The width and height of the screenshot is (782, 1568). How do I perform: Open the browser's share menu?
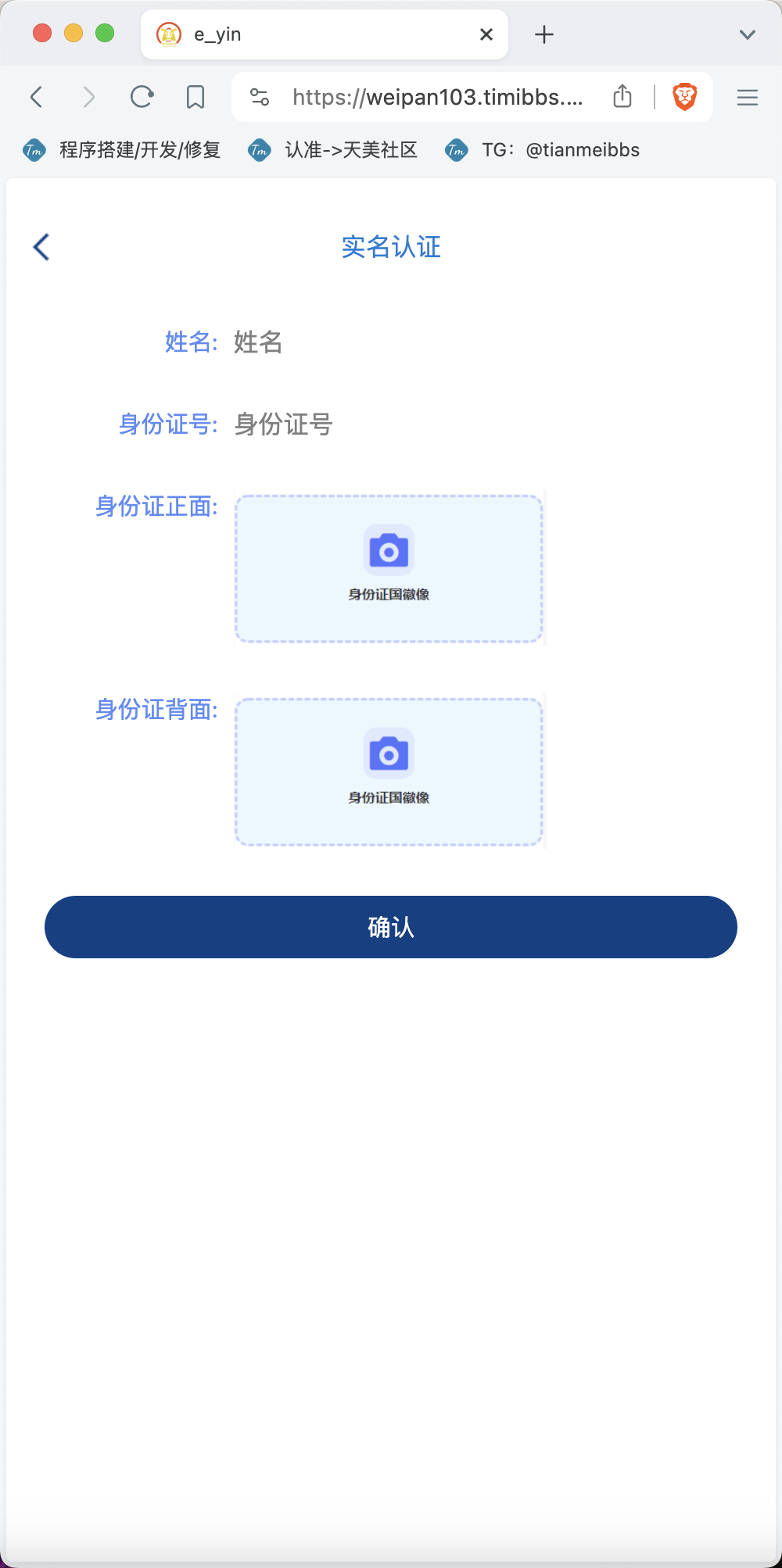tap(622, 96)
